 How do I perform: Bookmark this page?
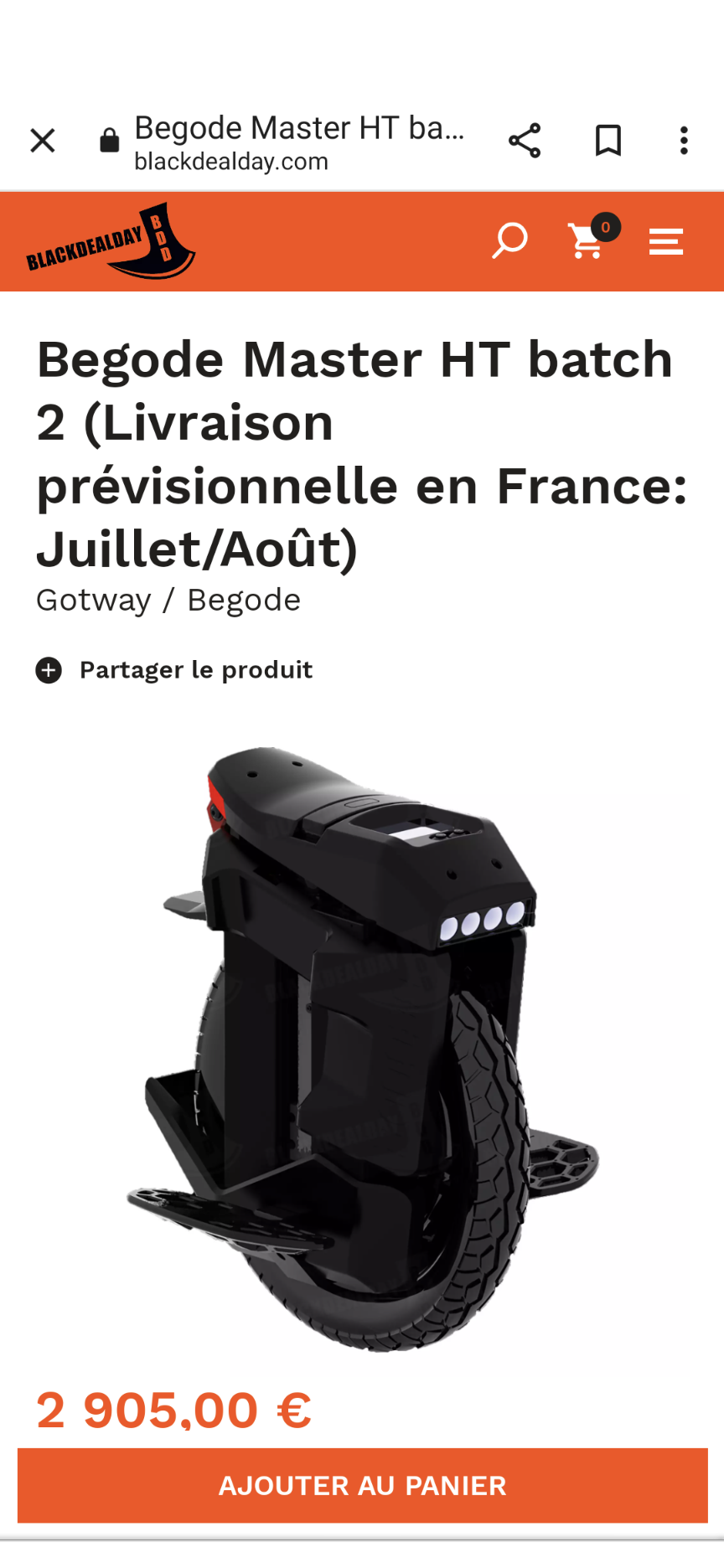608,141
